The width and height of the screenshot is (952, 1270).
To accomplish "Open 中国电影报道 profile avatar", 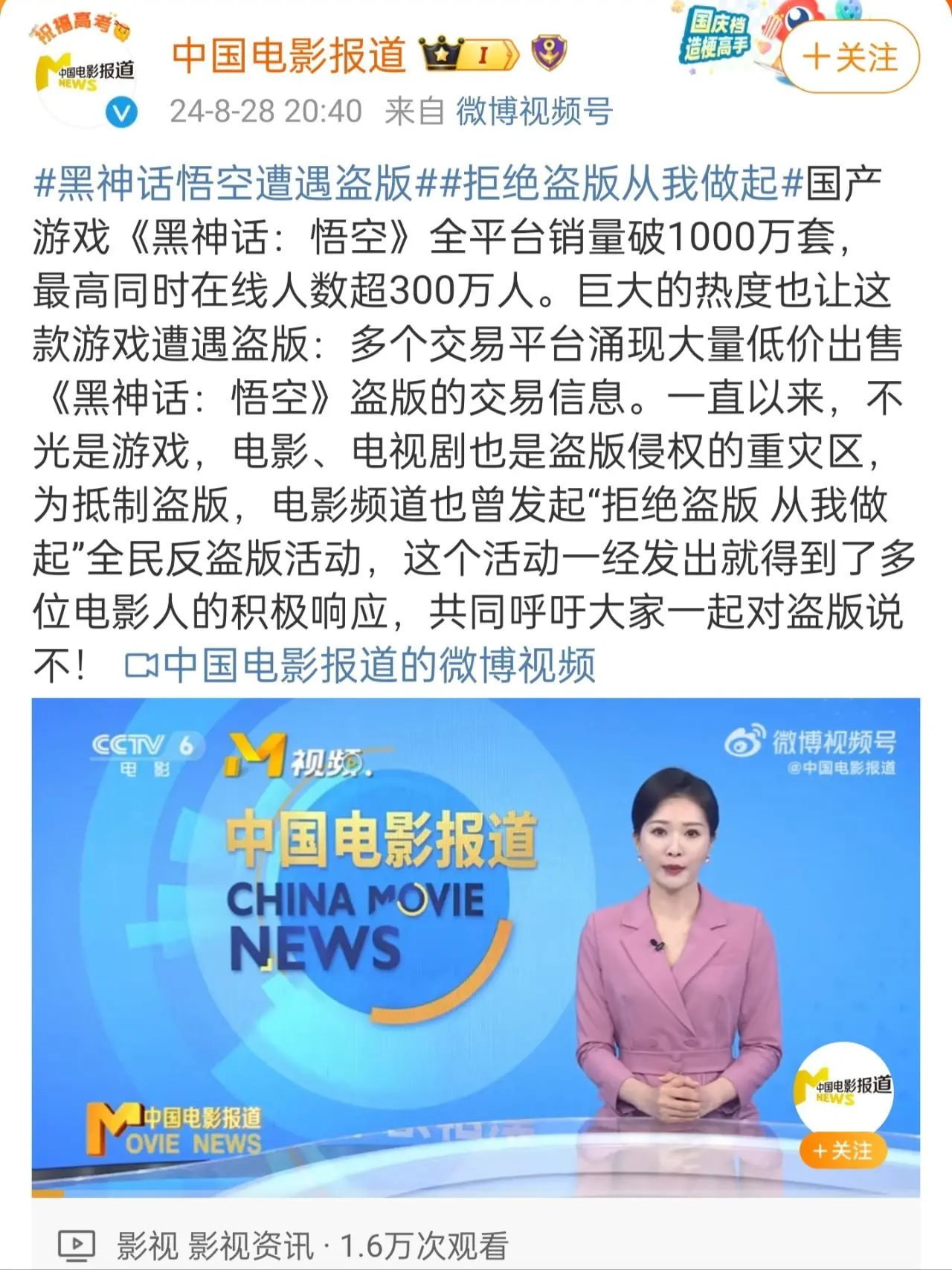I will 86,78.
